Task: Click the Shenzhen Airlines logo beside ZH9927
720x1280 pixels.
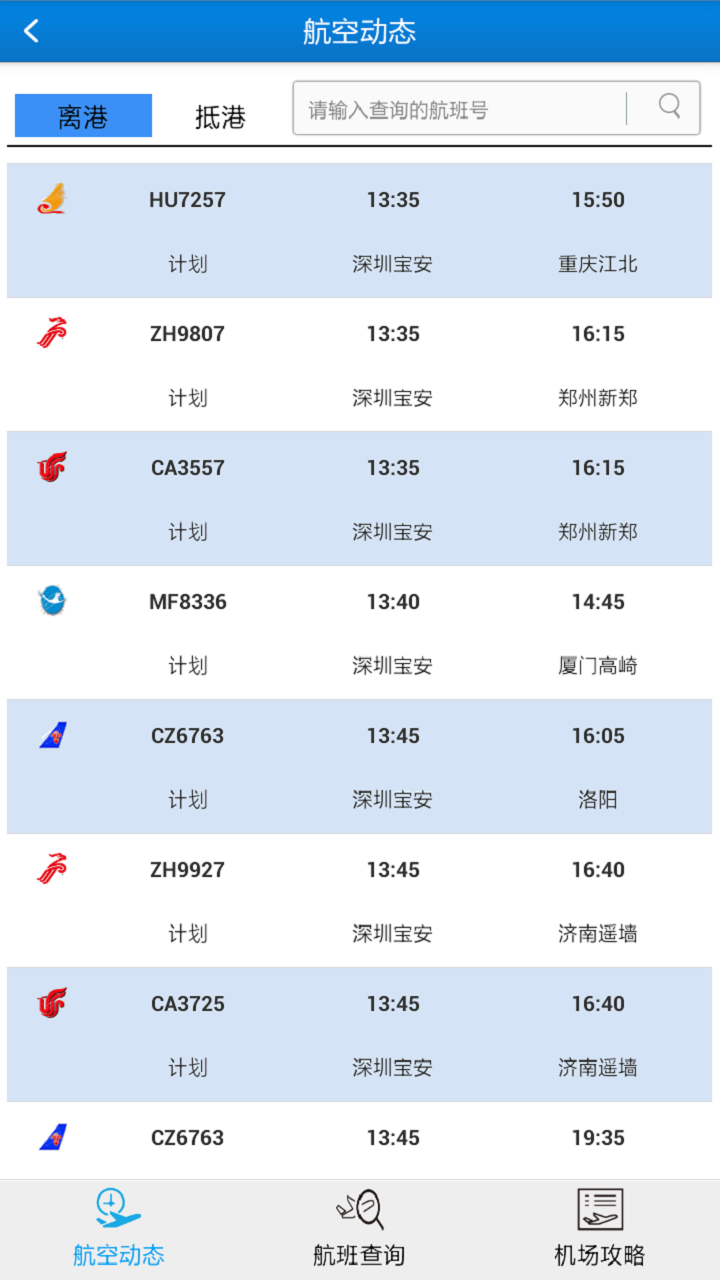Action: pyautogui.click(x=52, y=869)
